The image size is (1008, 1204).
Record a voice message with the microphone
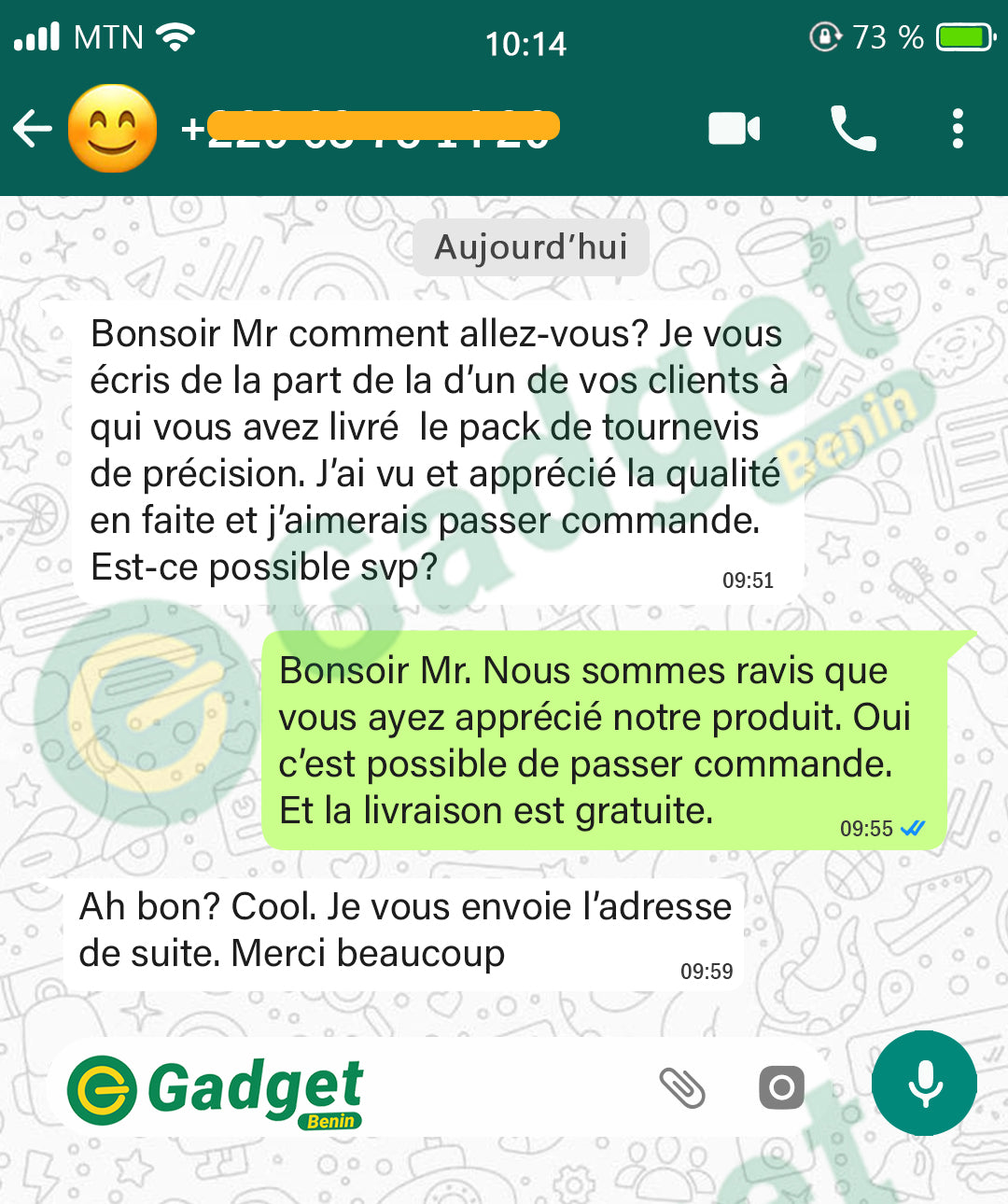[x=924, y=1084]
